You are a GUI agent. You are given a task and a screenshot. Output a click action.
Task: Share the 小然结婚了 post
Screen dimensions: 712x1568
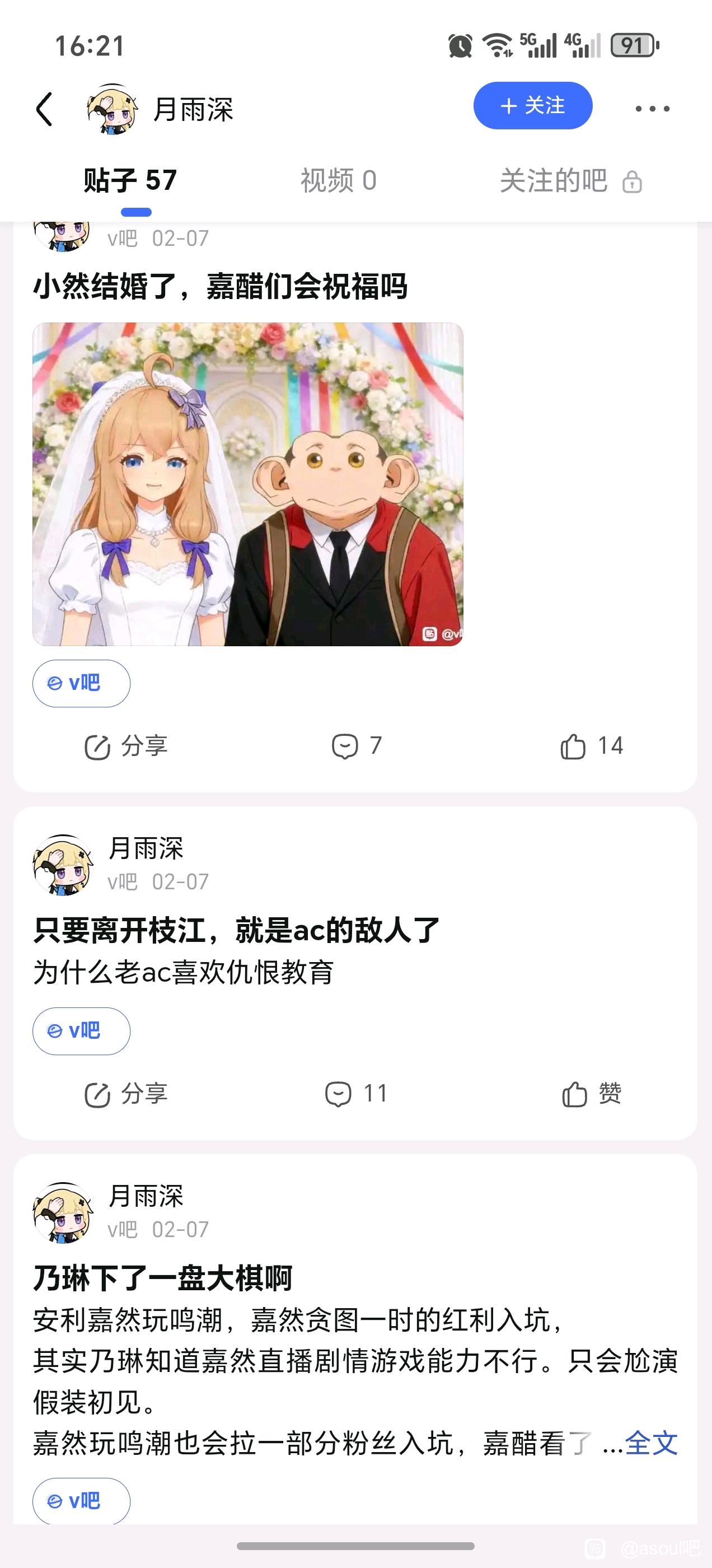click(x=126, y=746)
